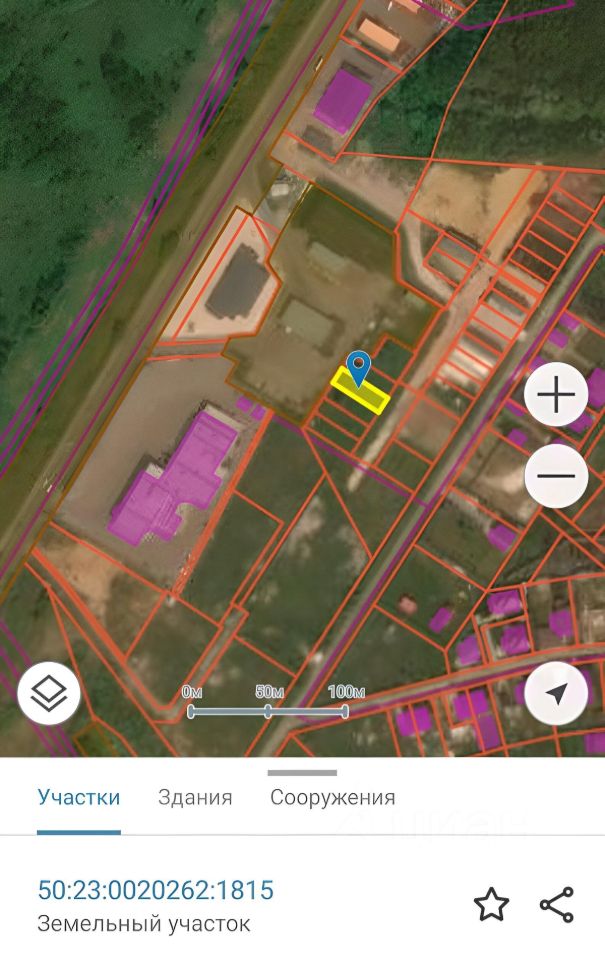605x960 pixels.
Task: Open details for parcel 50:23:0020262:1815
Action: (x=155, y=890)
